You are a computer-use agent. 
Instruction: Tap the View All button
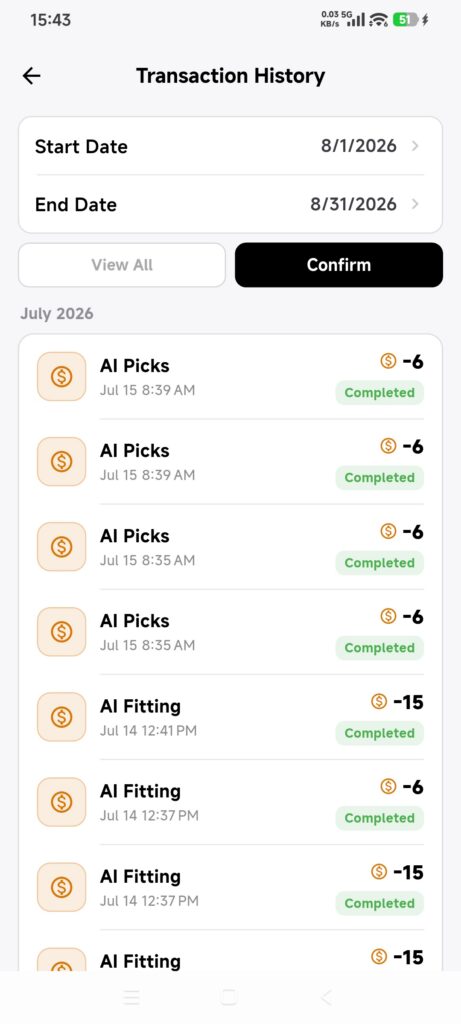click(122, 265)
